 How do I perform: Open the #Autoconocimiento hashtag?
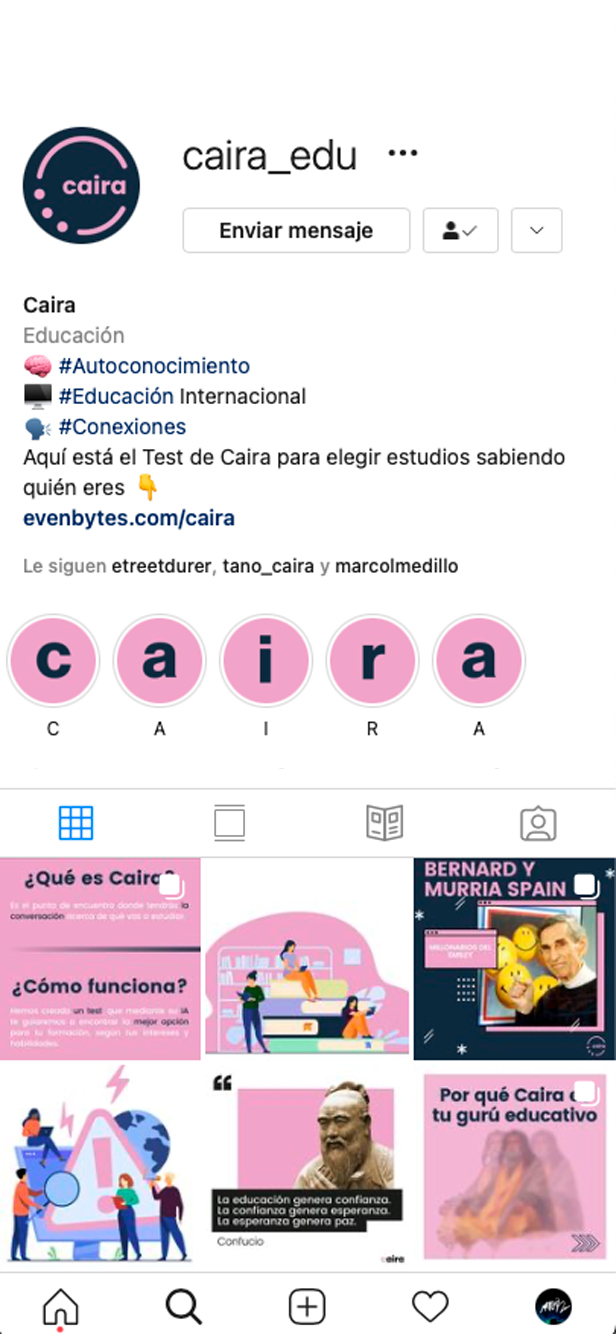click(x=154, y=366)
